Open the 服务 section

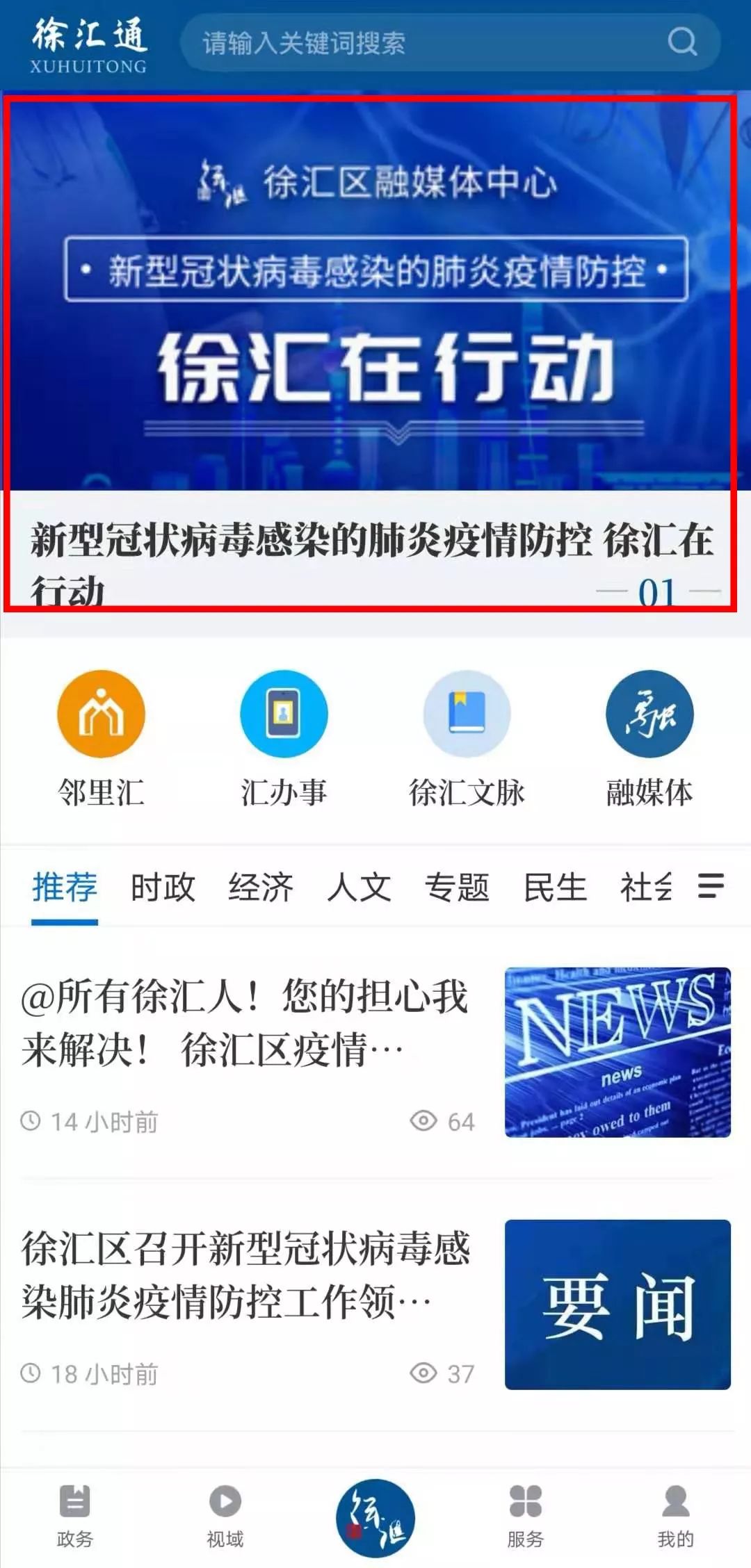pos(525,1517)
